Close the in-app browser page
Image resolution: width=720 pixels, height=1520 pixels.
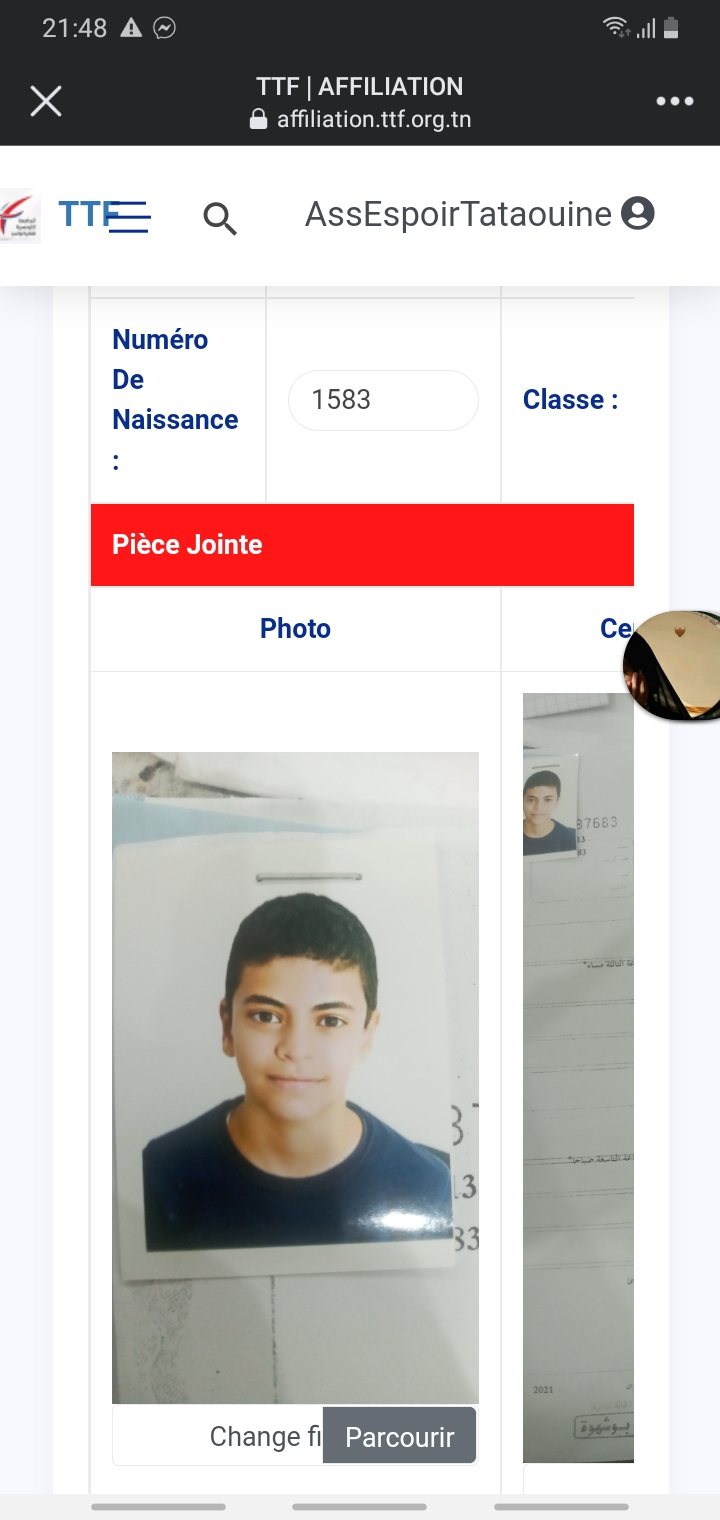tap(46, 101)
